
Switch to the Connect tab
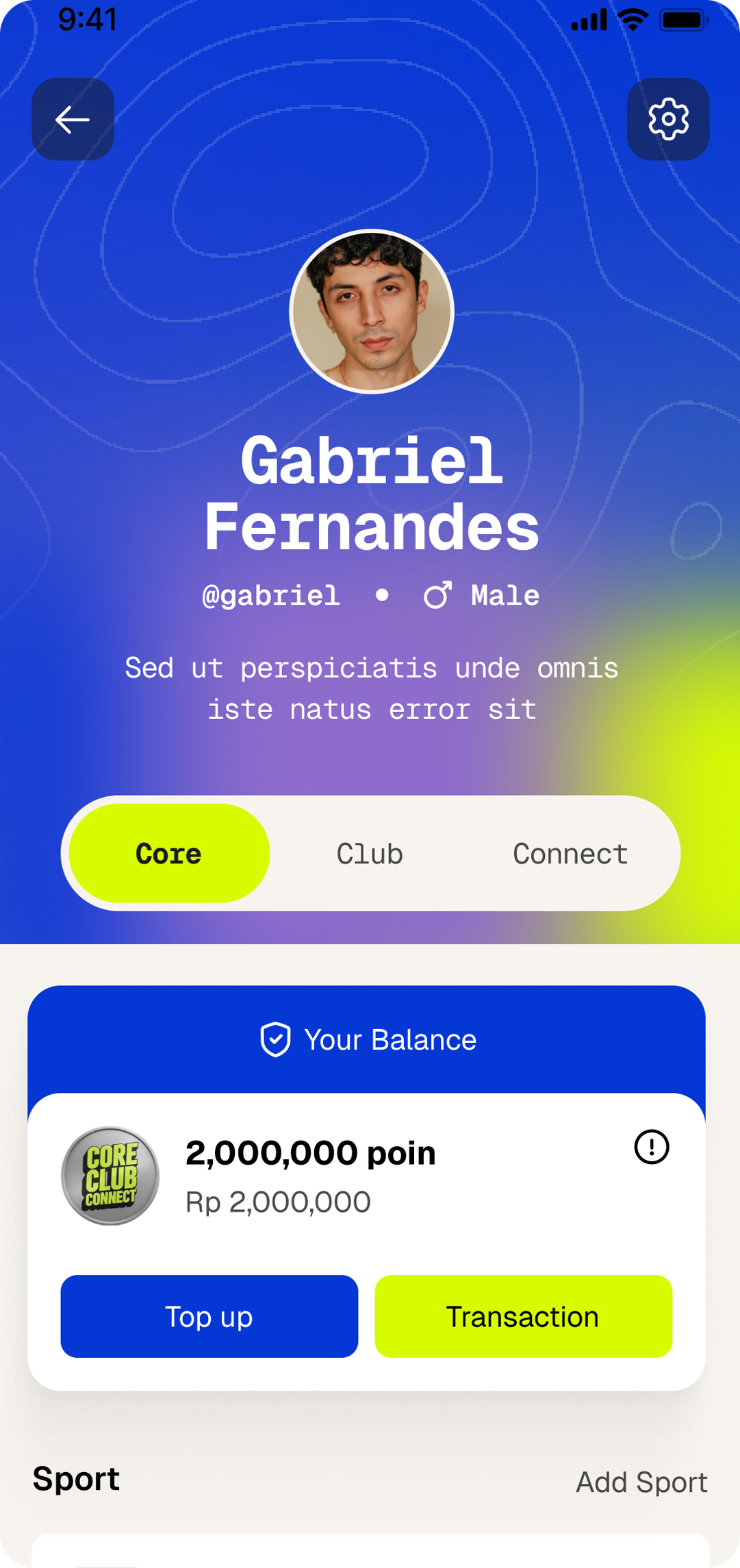(570, 854)
